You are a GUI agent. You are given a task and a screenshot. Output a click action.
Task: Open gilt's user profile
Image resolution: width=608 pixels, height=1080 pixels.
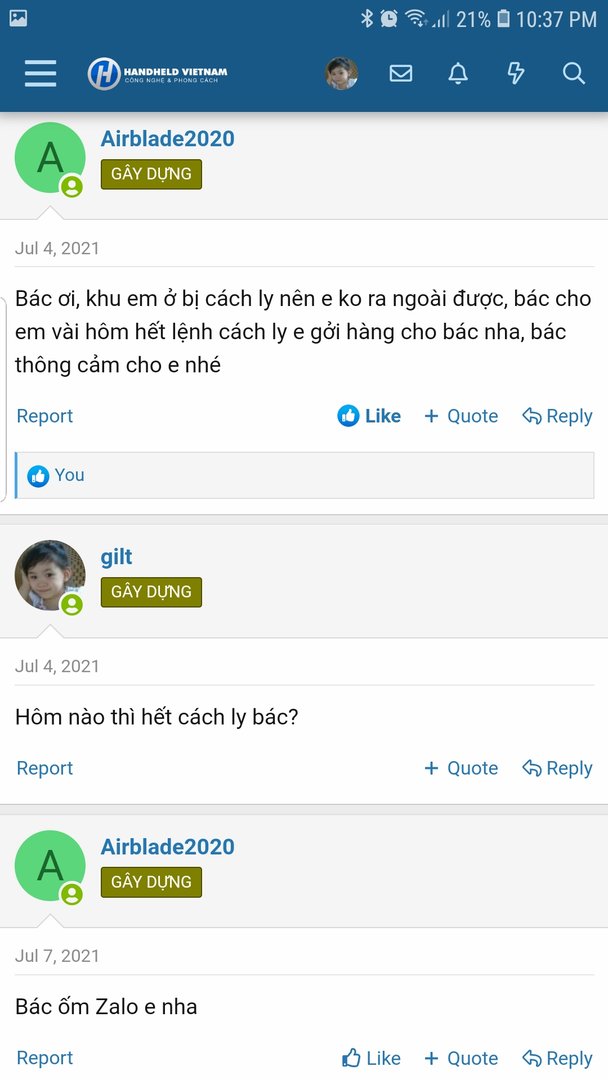116,557
